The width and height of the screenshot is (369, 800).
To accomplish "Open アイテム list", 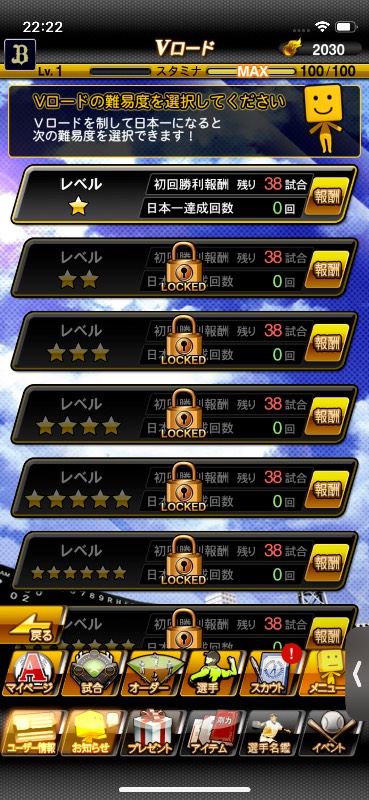I will tap(211, 734).
